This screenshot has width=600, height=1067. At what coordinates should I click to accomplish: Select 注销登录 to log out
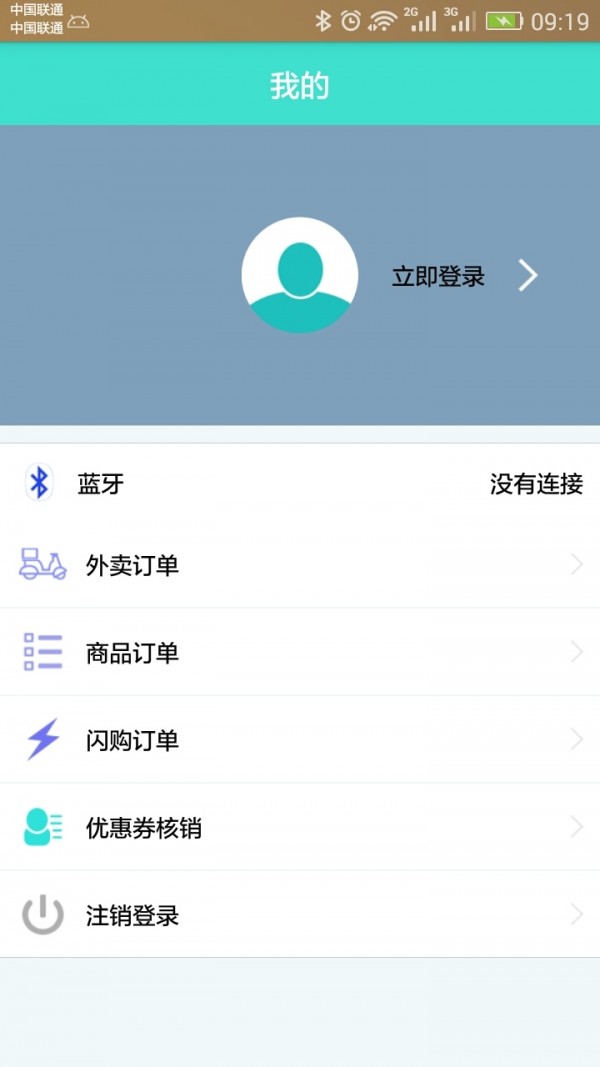click(x=300, y=915)
